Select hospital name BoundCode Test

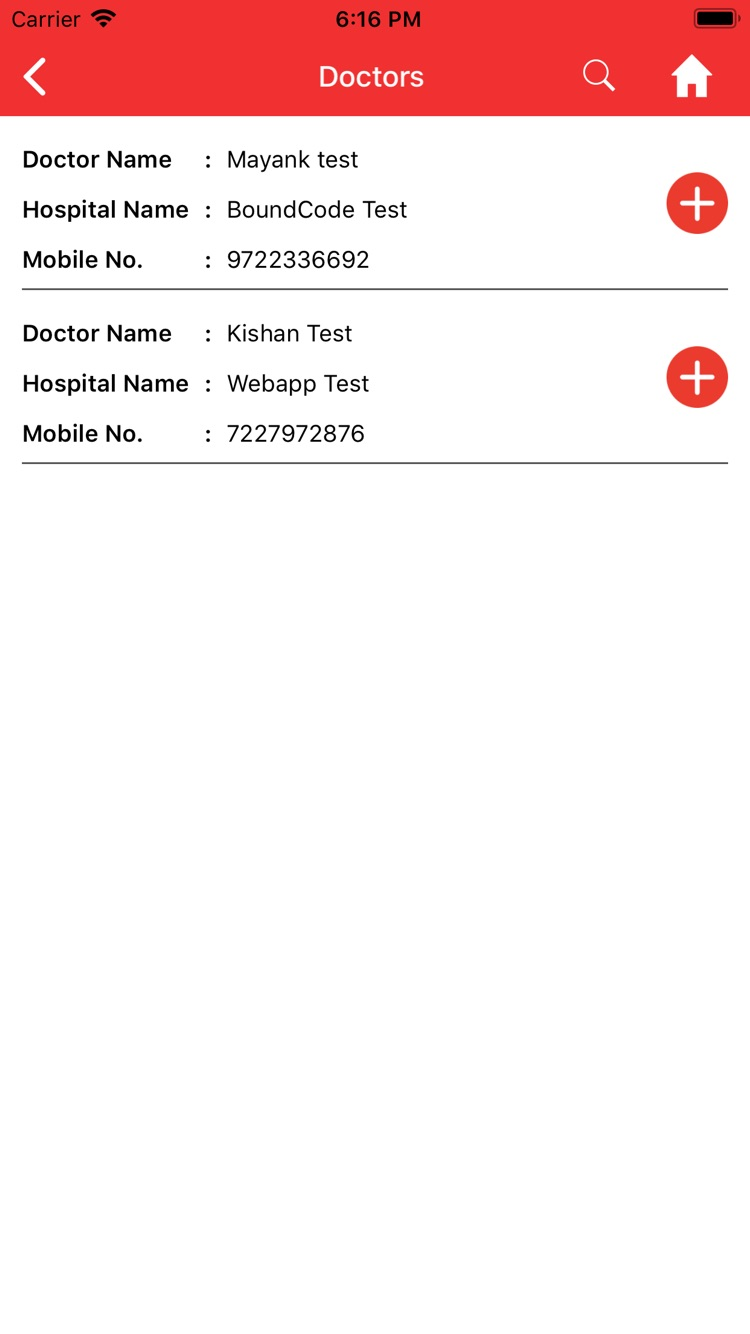coord(317,210)
